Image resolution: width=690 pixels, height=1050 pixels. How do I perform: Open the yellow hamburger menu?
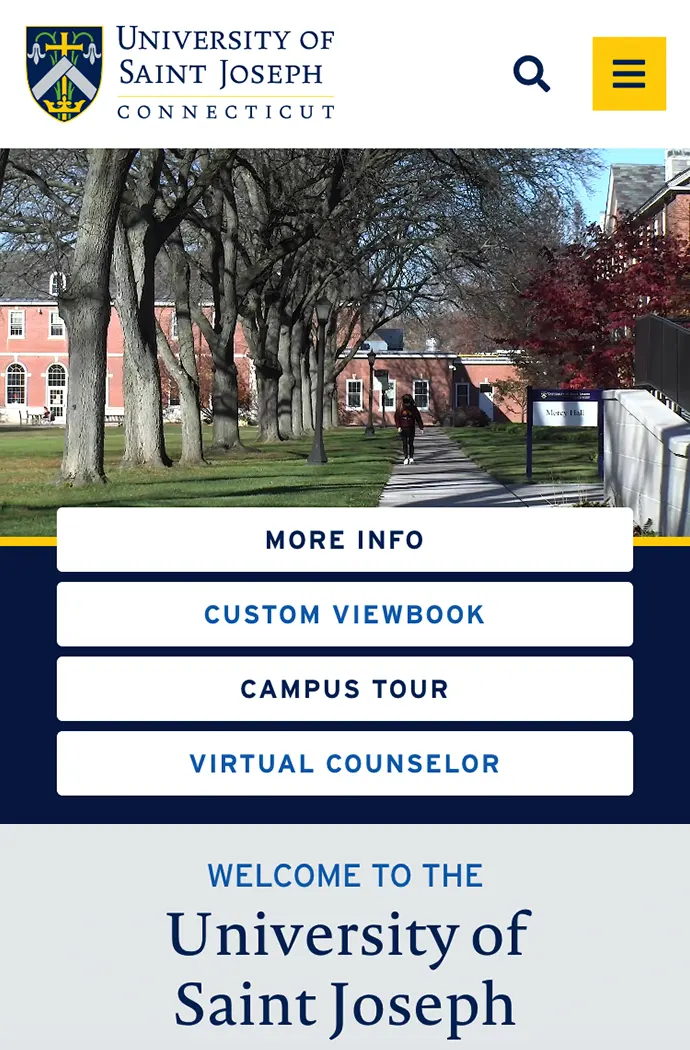tap(629, 74)
